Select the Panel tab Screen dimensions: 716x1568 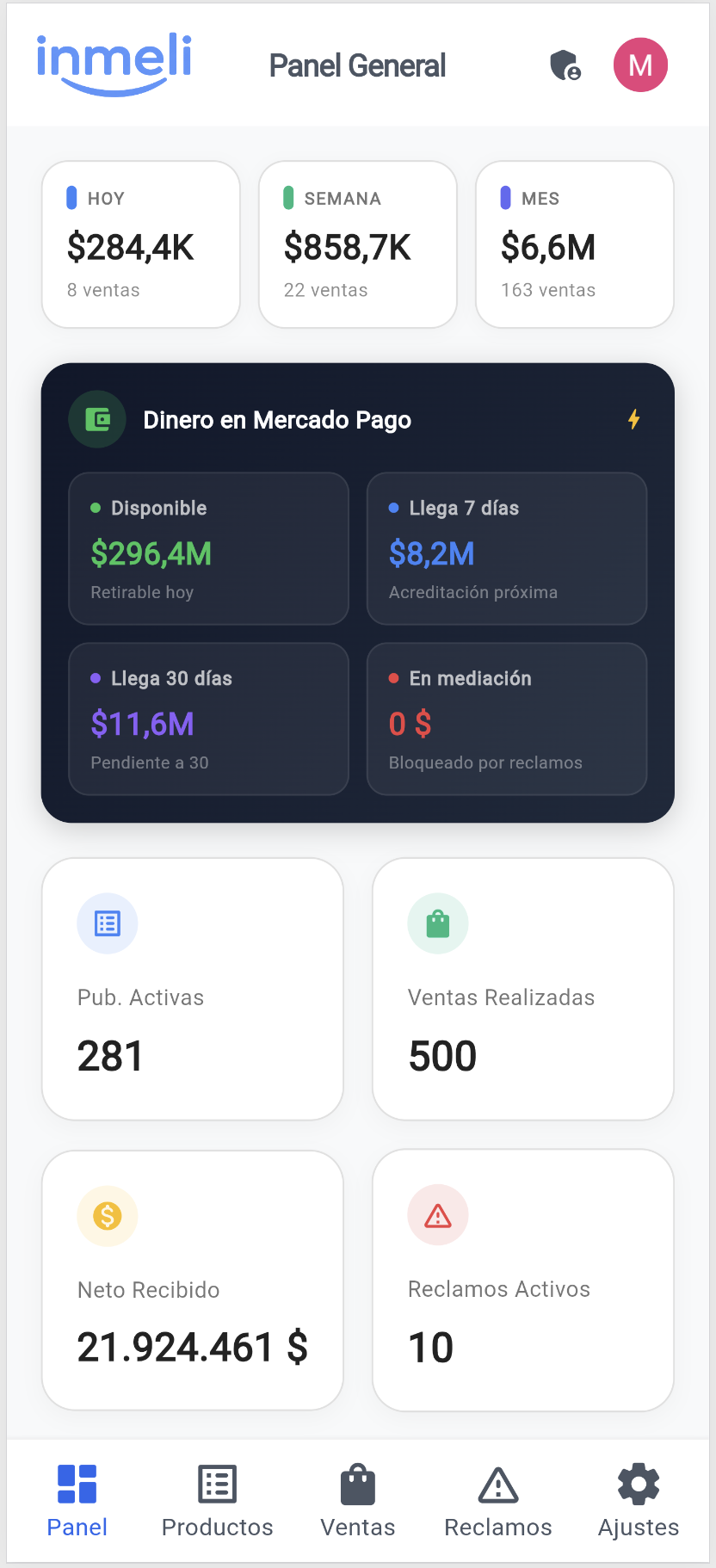[x=77, y=1501]
